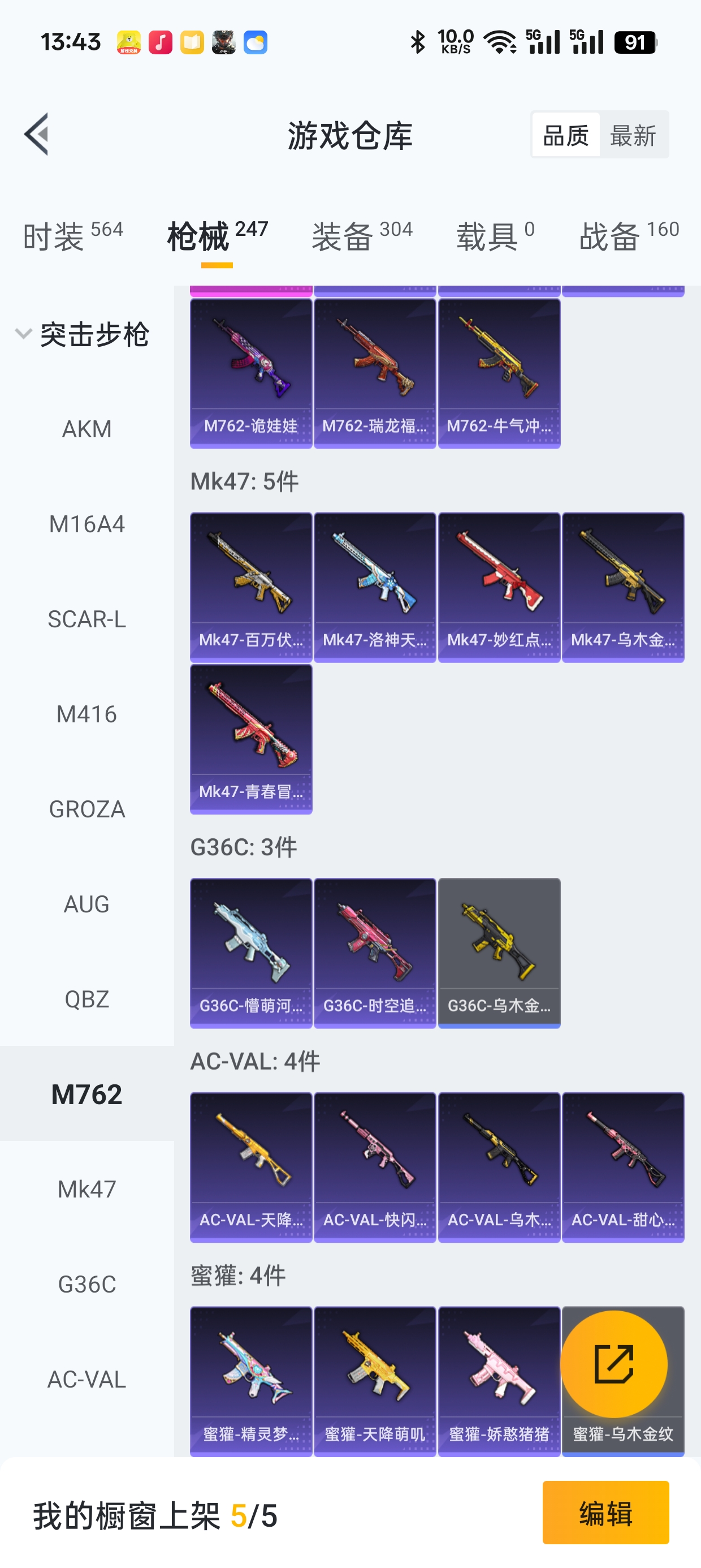Open the 载具 tab

[495, 235]
